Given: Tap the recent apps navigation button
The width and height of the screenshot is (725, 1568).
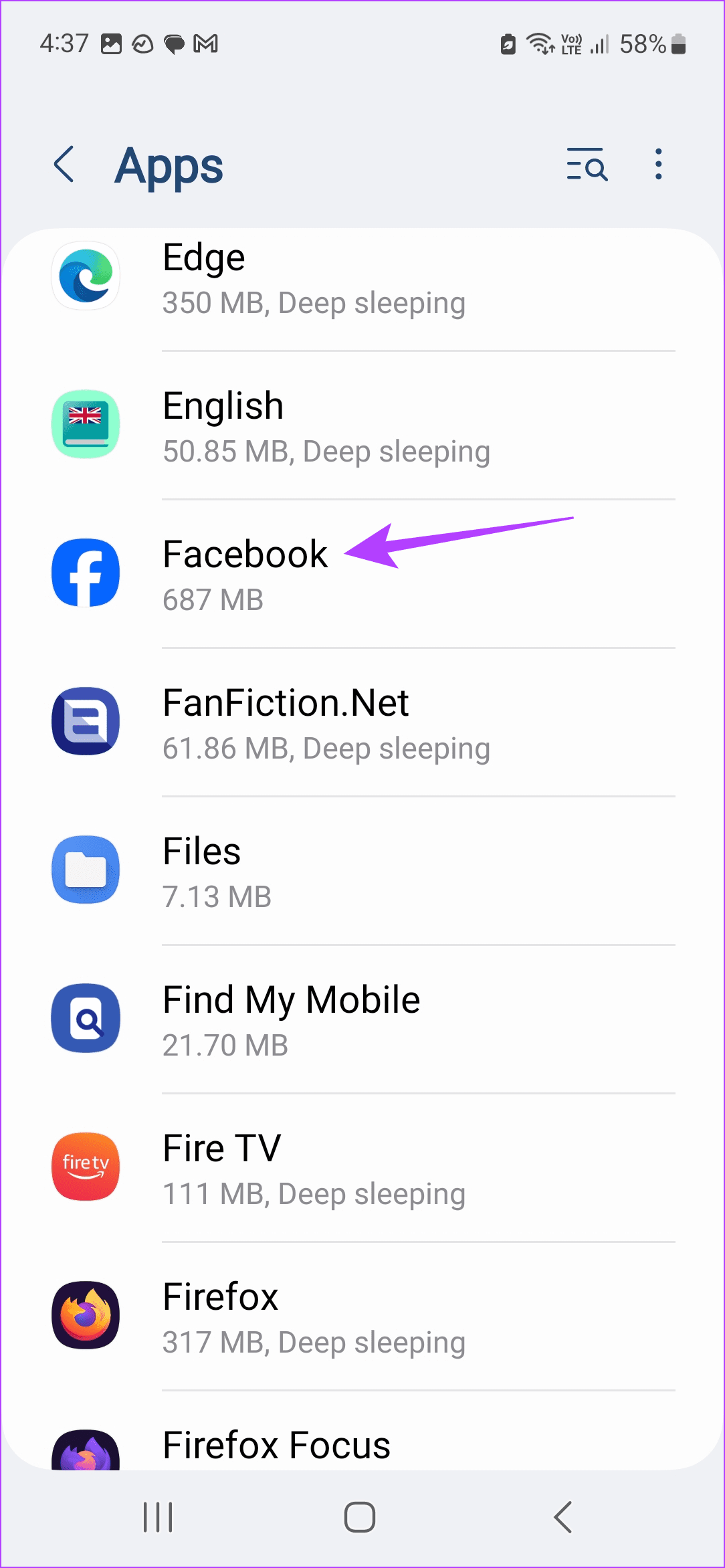Looking at the screenshot, I should 158,1517.
